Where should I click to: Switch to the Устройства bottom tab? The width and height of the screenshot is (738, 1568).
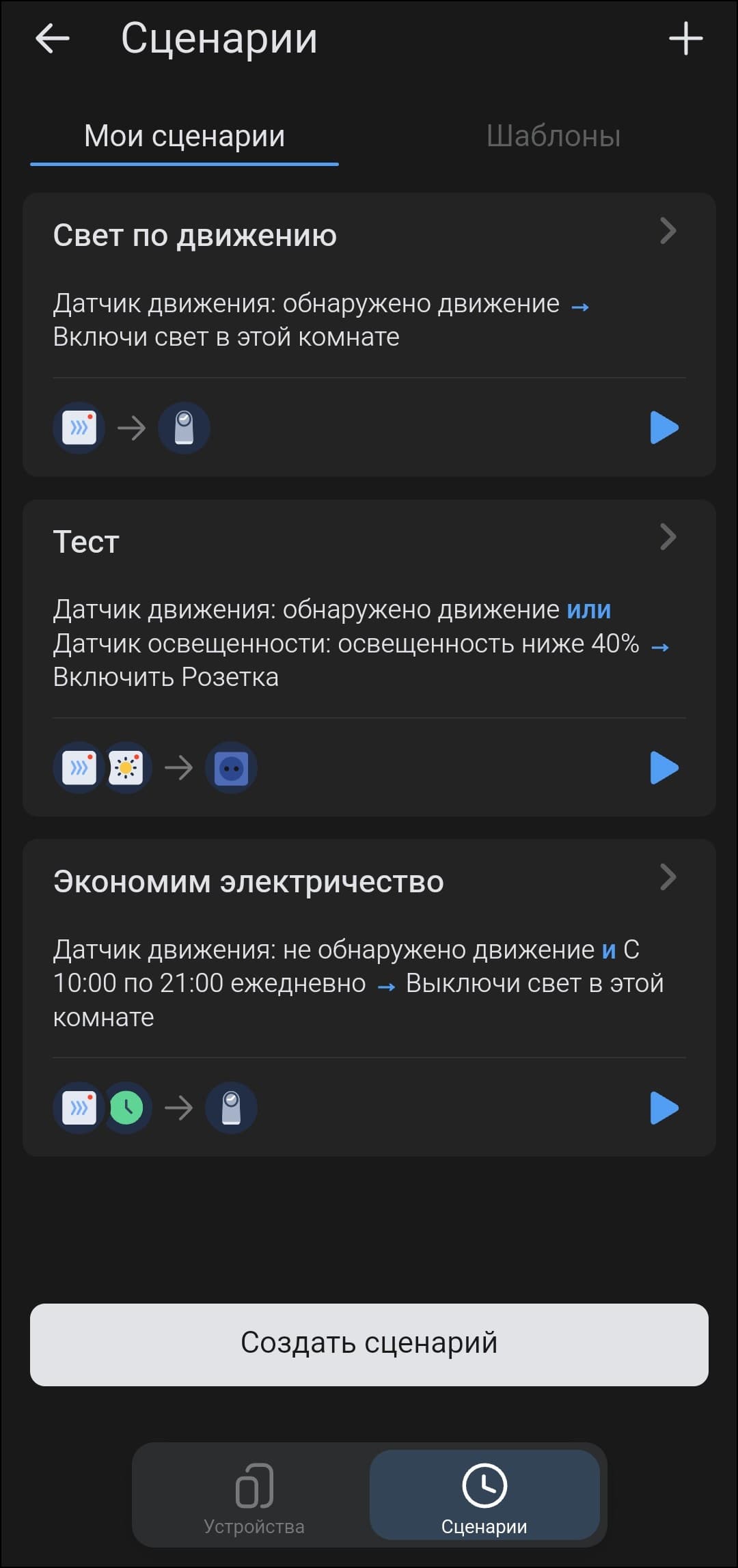254,1496
